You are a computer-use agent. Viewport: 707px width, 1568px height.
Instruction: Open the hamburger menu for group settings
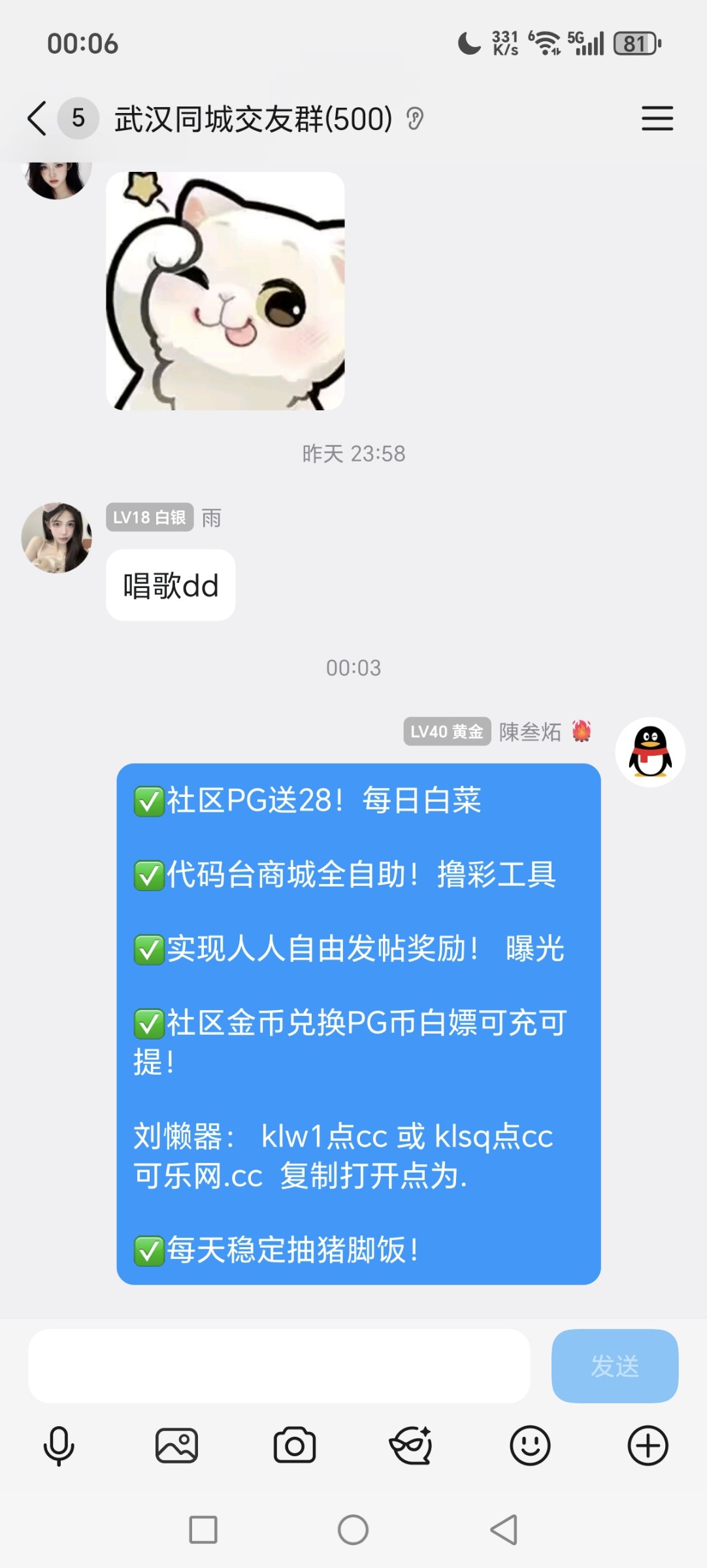pyautogui.click(x=657, y=119)
